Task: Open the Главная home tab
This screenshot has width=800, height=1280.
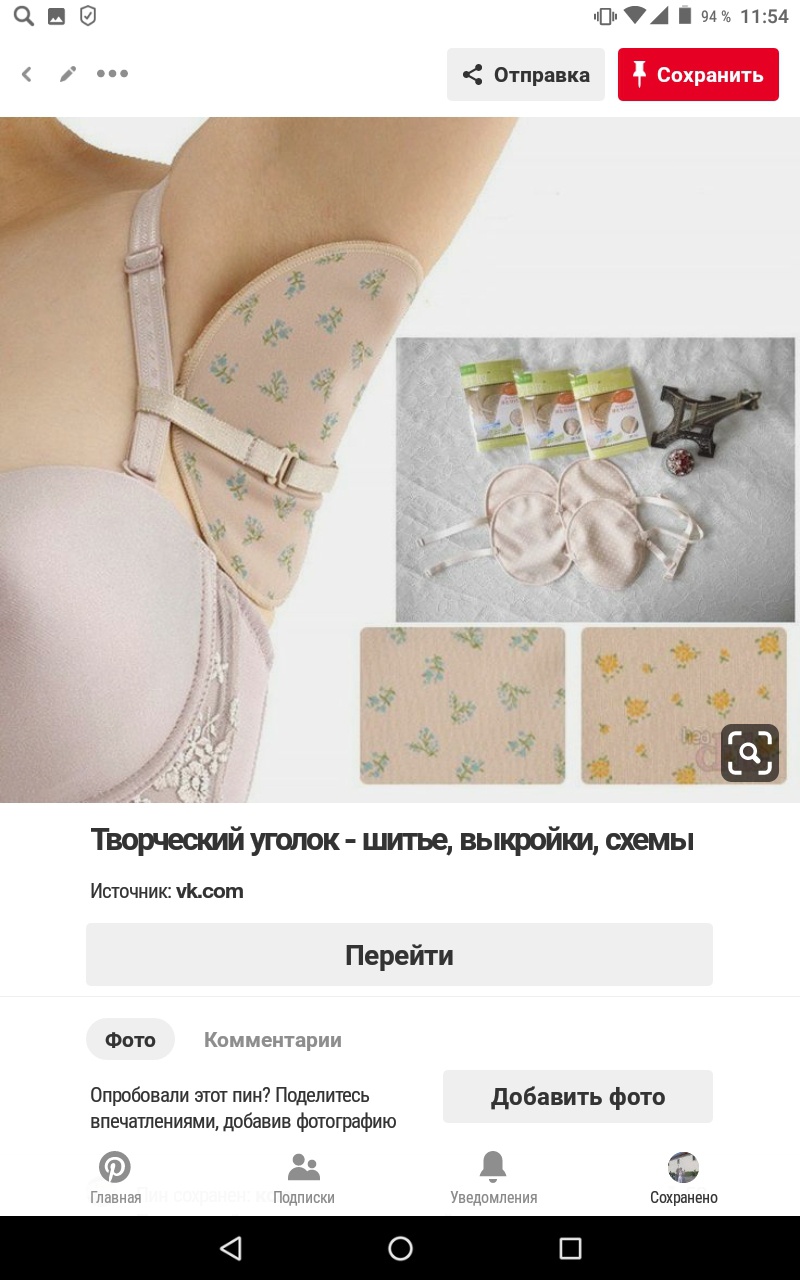Action: pyautogui.click(x=115, y=1178)
